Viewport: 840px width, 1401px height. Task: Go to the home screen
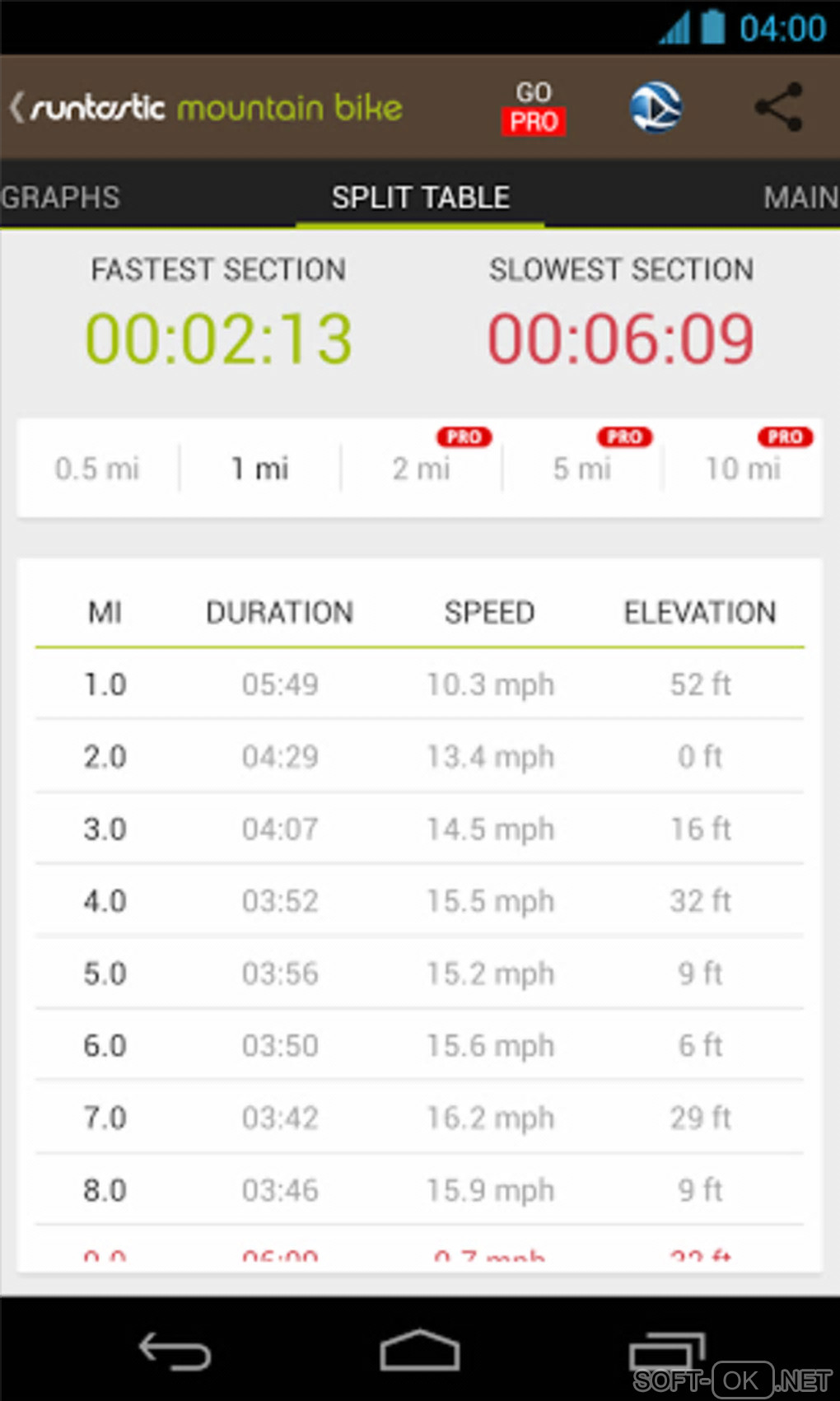click(419, 1352)
